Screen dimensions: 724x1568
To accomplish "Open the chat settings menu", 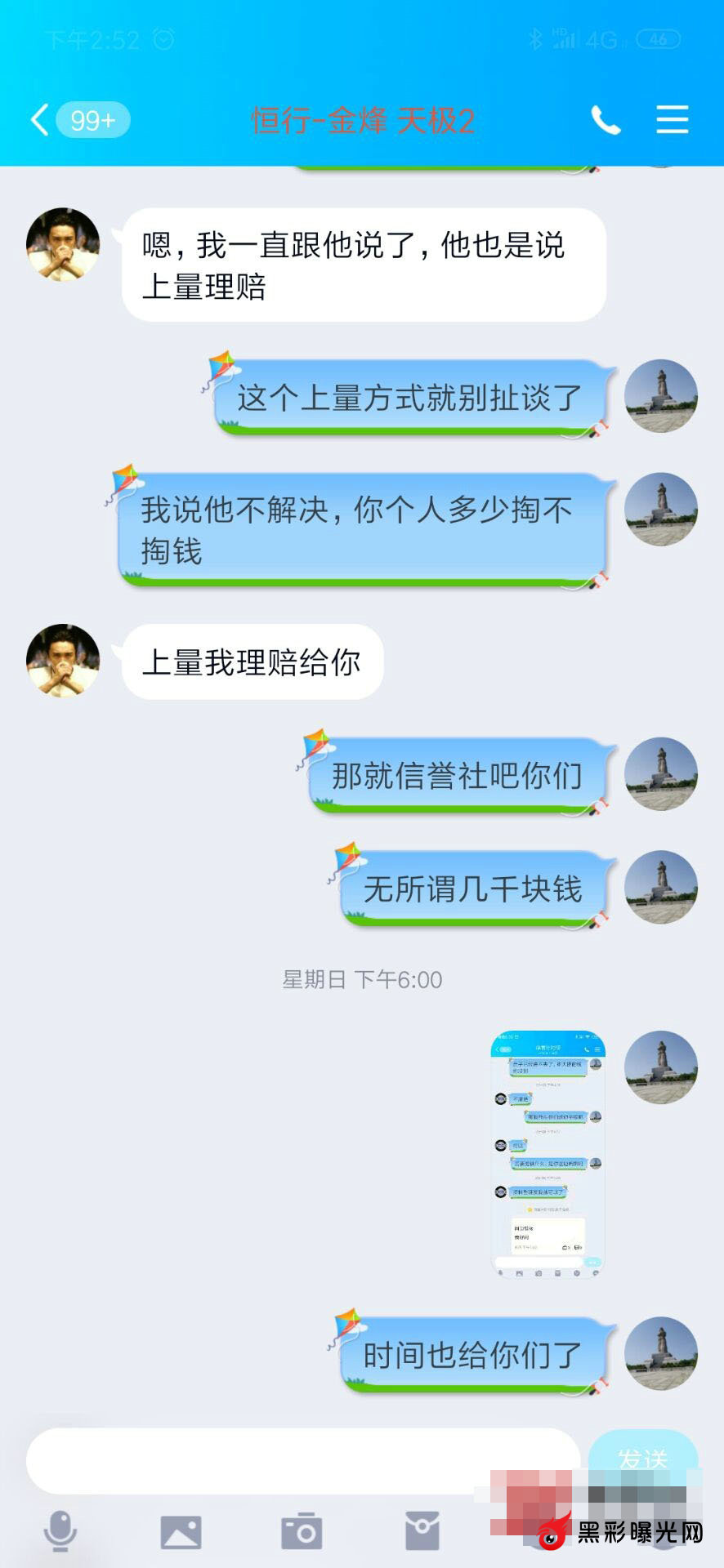I will tap(672, 120).
